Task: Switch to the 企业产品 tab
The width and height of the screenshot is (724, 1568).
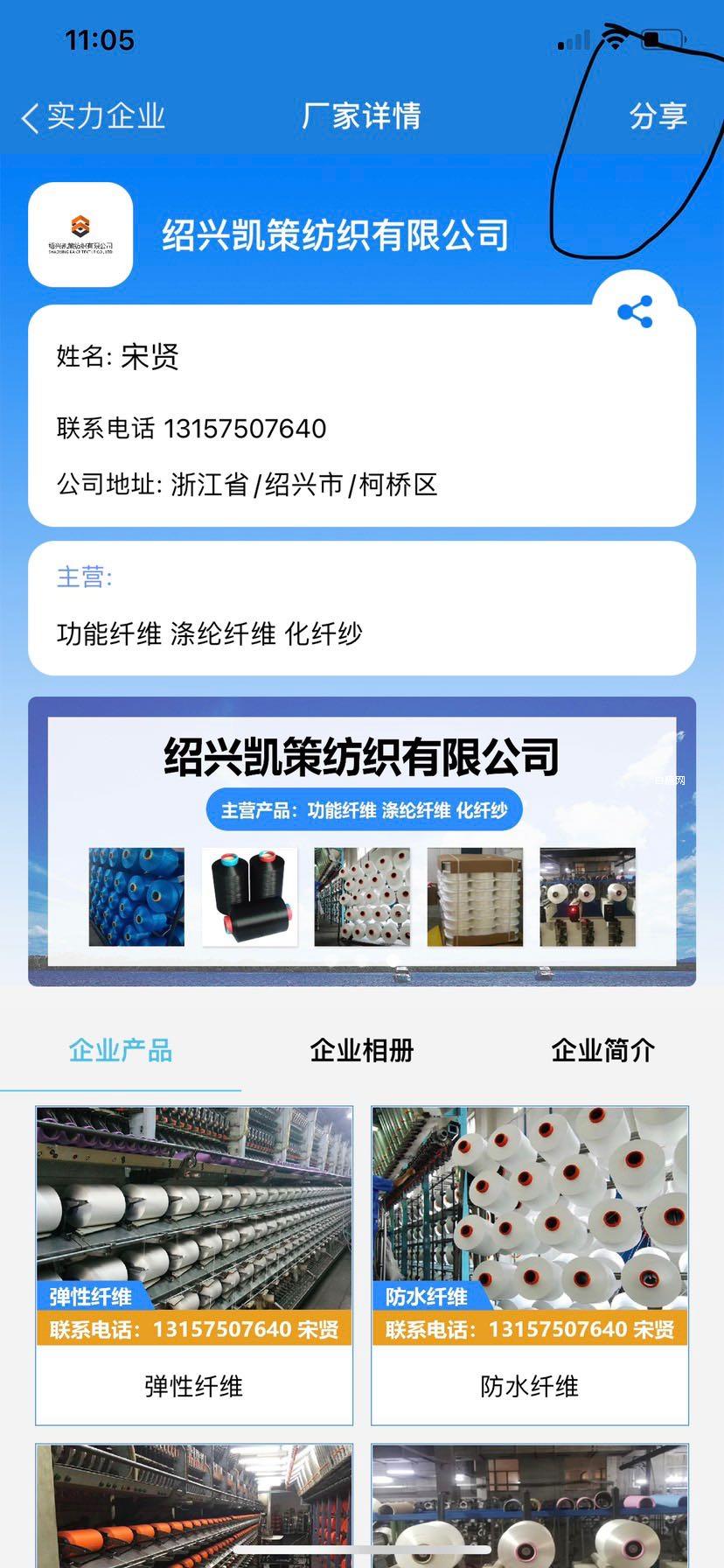Action: [121, 1050]
